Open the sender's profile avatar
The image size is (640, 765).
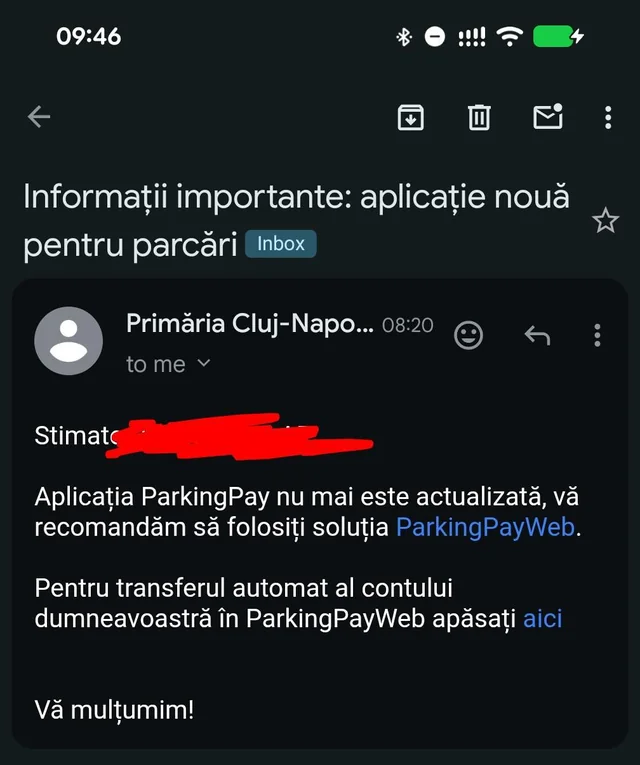69,340
